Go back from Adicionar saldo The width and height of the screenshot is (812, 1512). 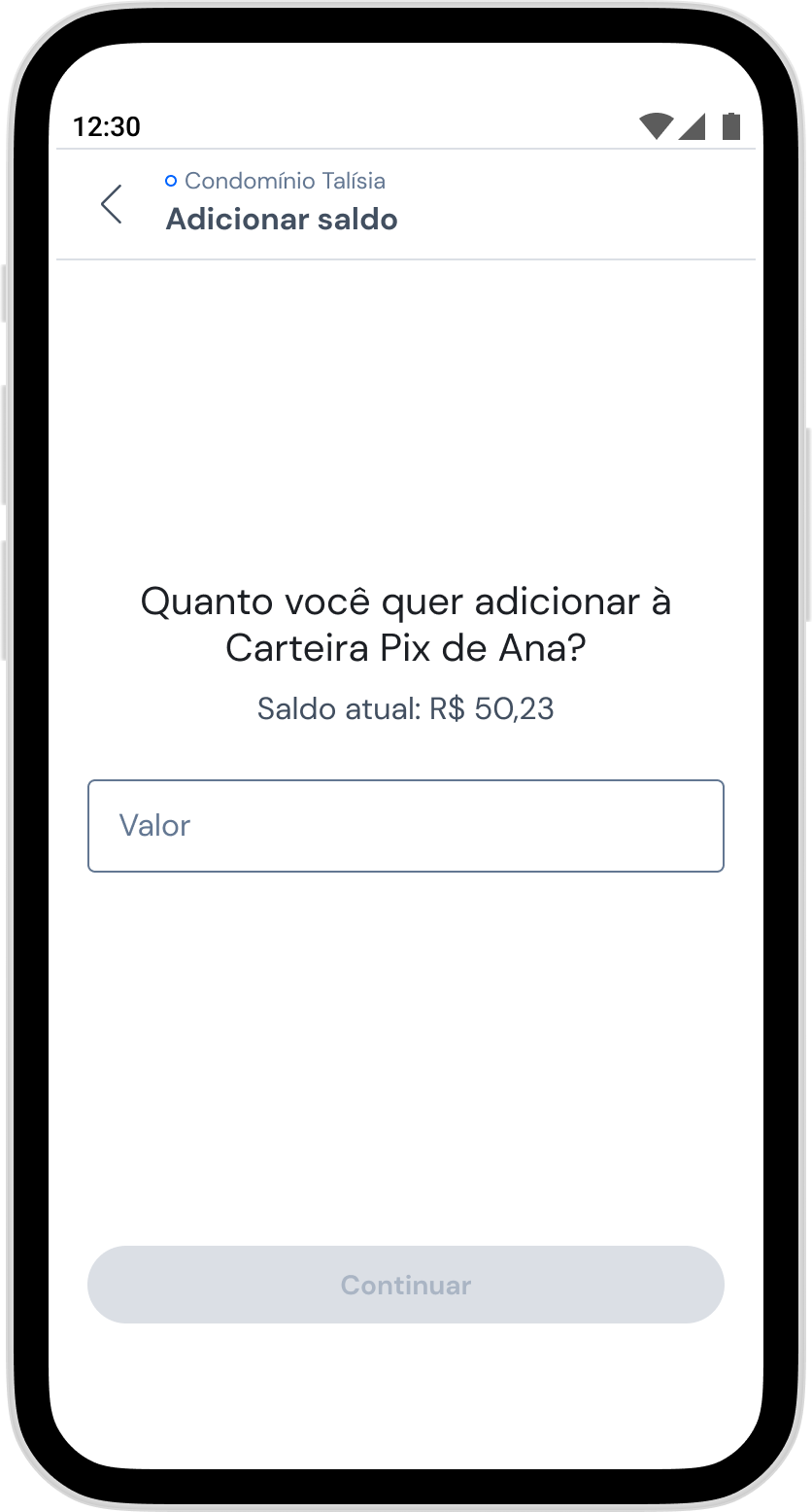coord(112,204)
